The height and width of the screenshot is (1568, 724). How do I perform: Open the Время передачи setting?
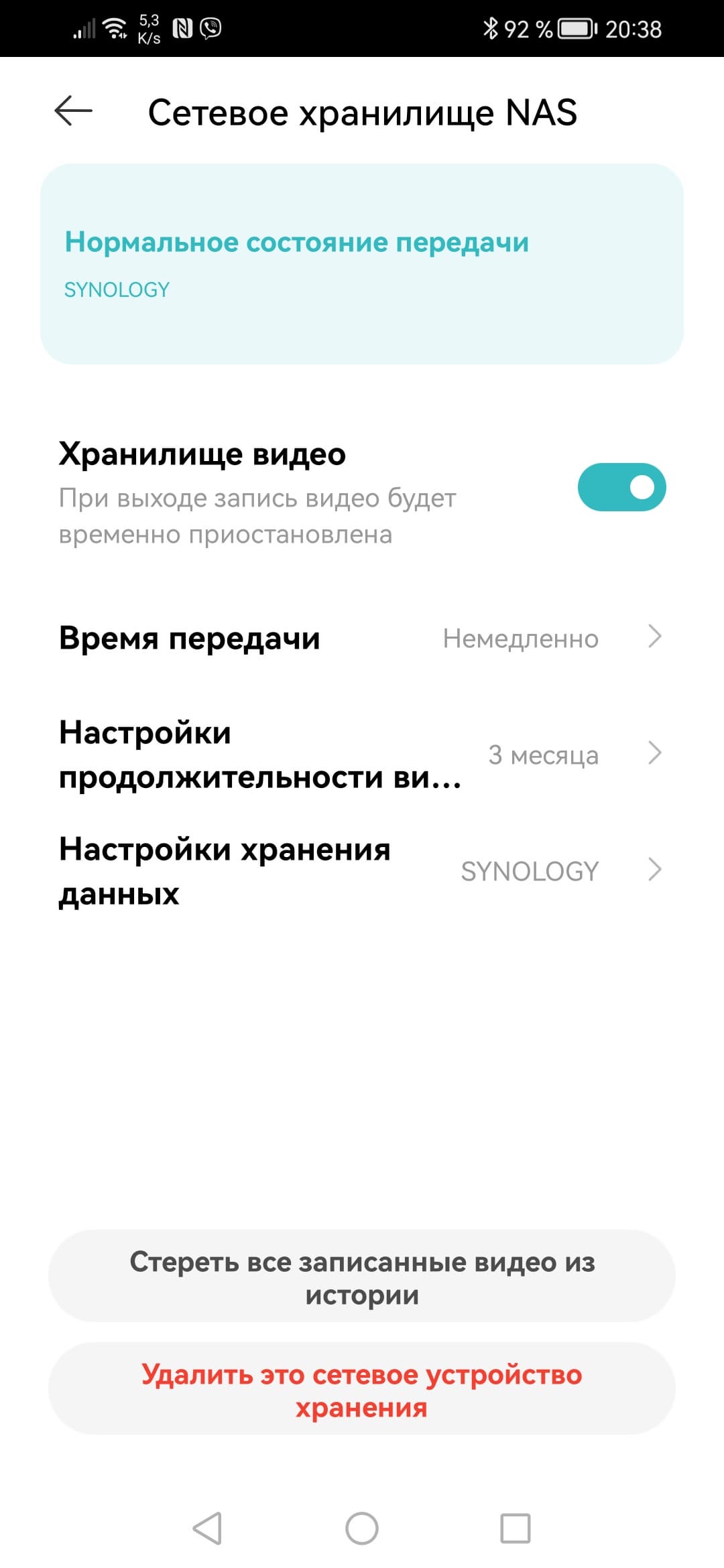pyautogui.click(x=361, y=638)
